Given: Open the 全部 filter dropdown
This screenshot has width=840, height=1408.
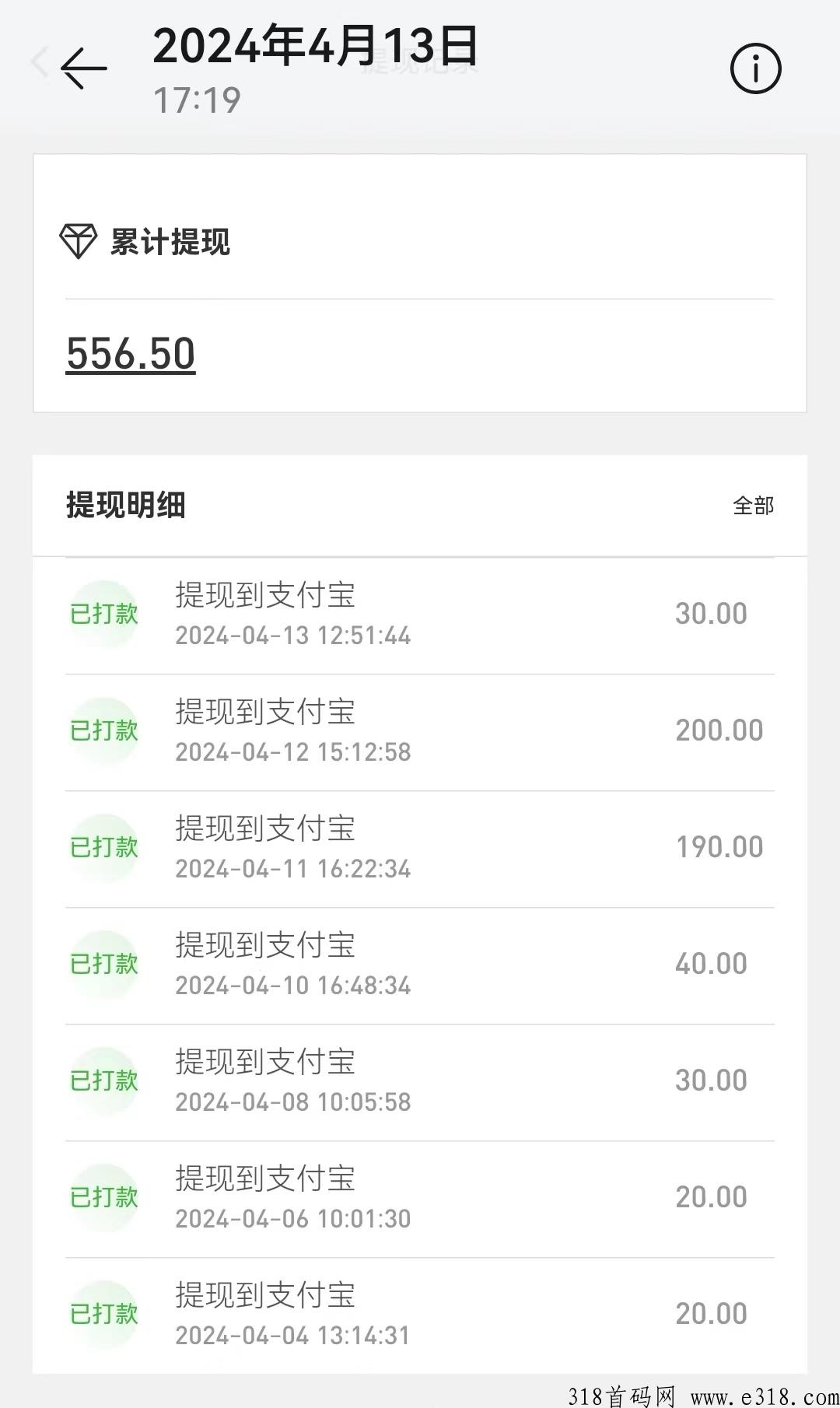Looking at the screenshot, I should click(752, 506).
